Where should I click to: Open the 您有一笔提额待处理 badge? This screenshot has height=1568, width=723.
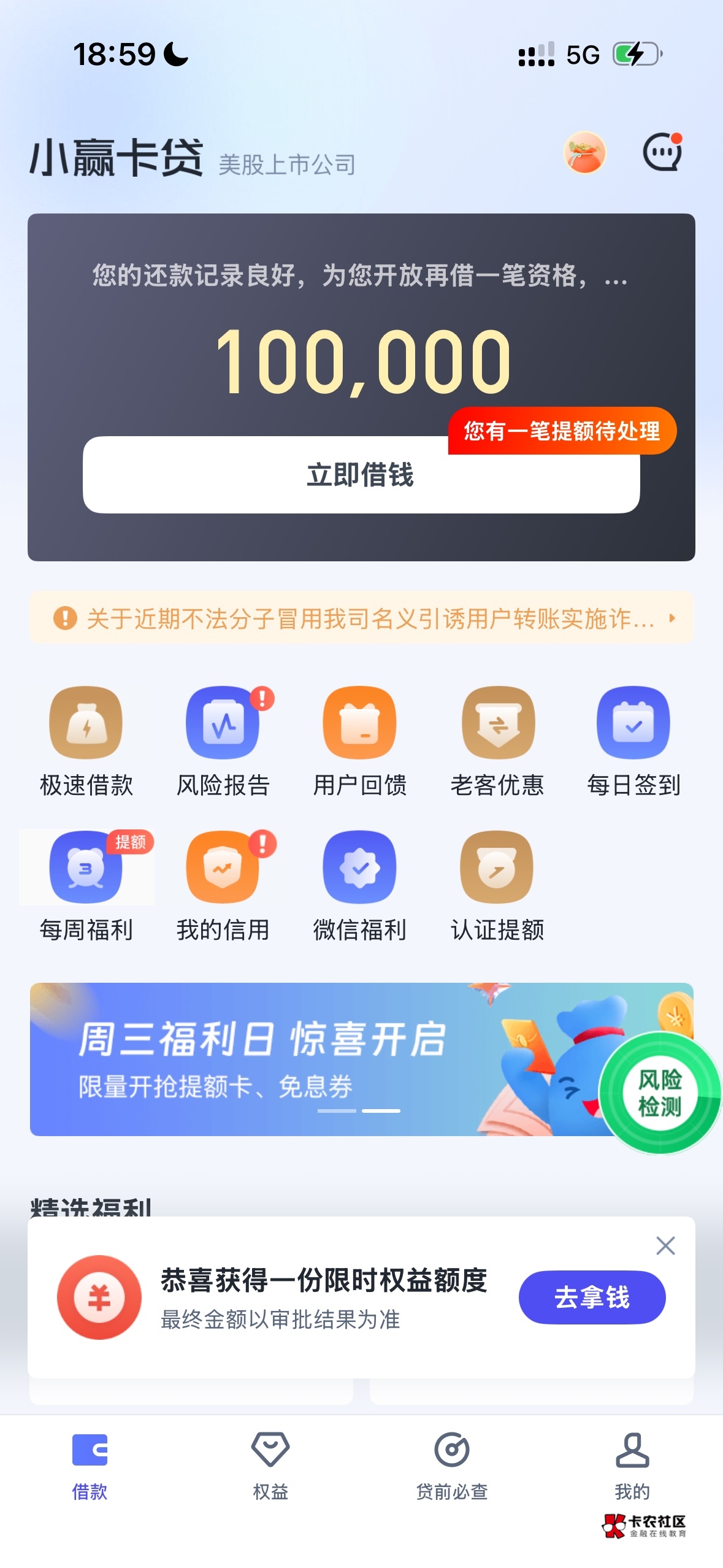(561, 431)
